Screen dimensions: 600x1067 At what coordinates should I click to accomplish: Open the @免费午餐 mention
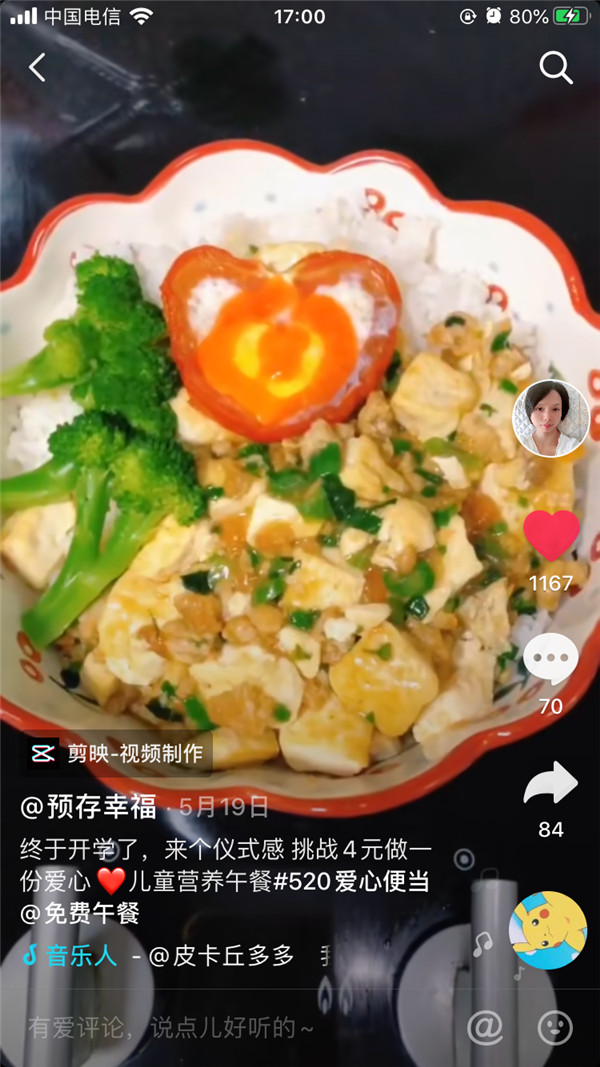80,912
